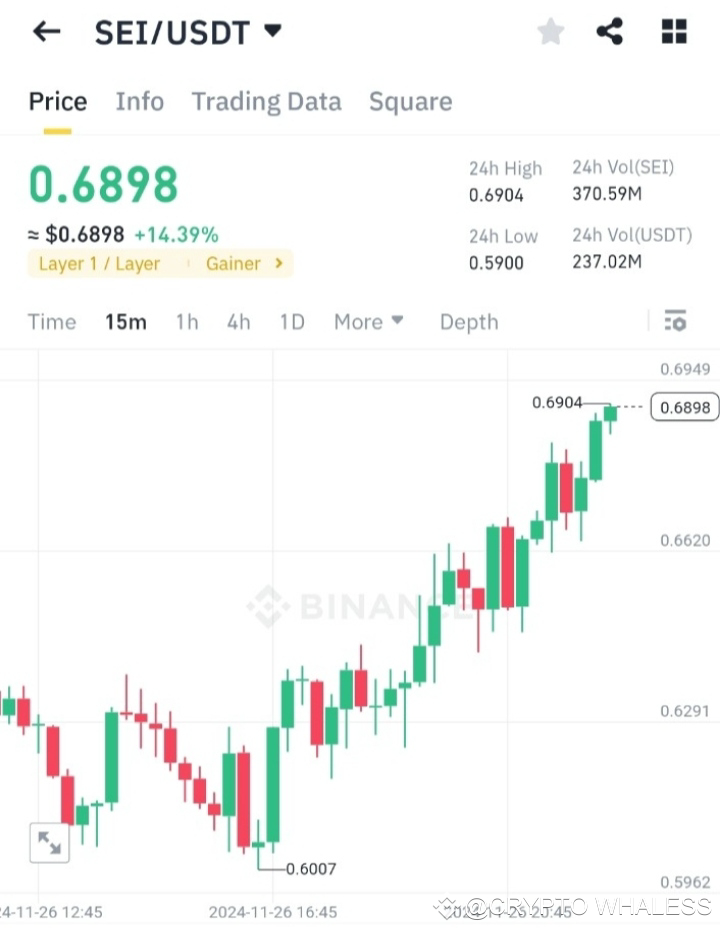Viewport: 720px width, 929px height.
Task: Tap the back arrow to exit chart
Action: point(46,31)
